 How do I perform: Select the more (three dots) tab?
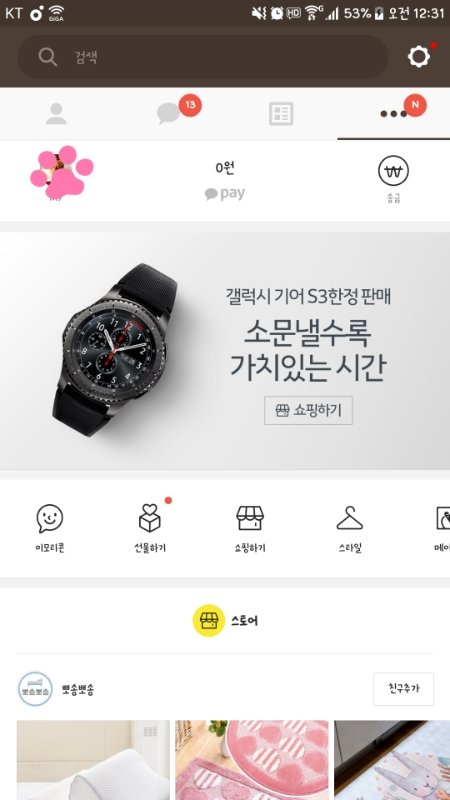[x=394, y=113]
